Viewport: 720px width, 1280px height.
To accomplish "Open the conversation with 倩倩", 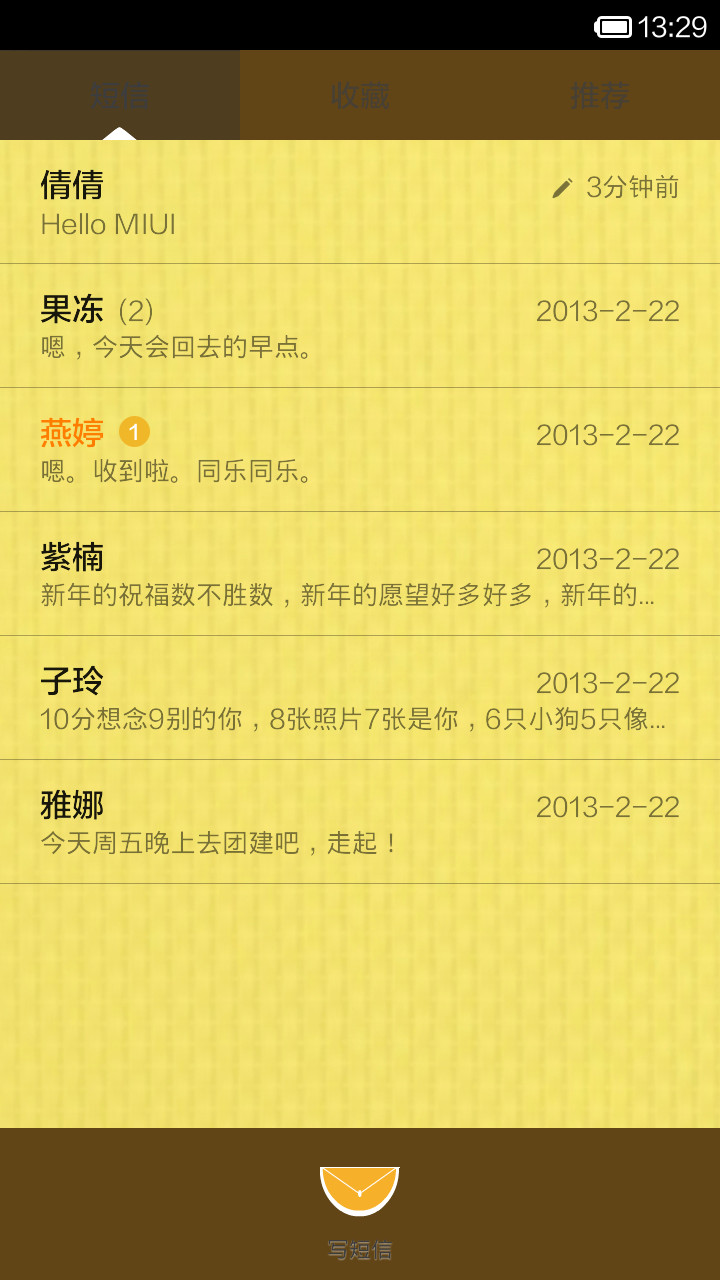I will point(360,202).
